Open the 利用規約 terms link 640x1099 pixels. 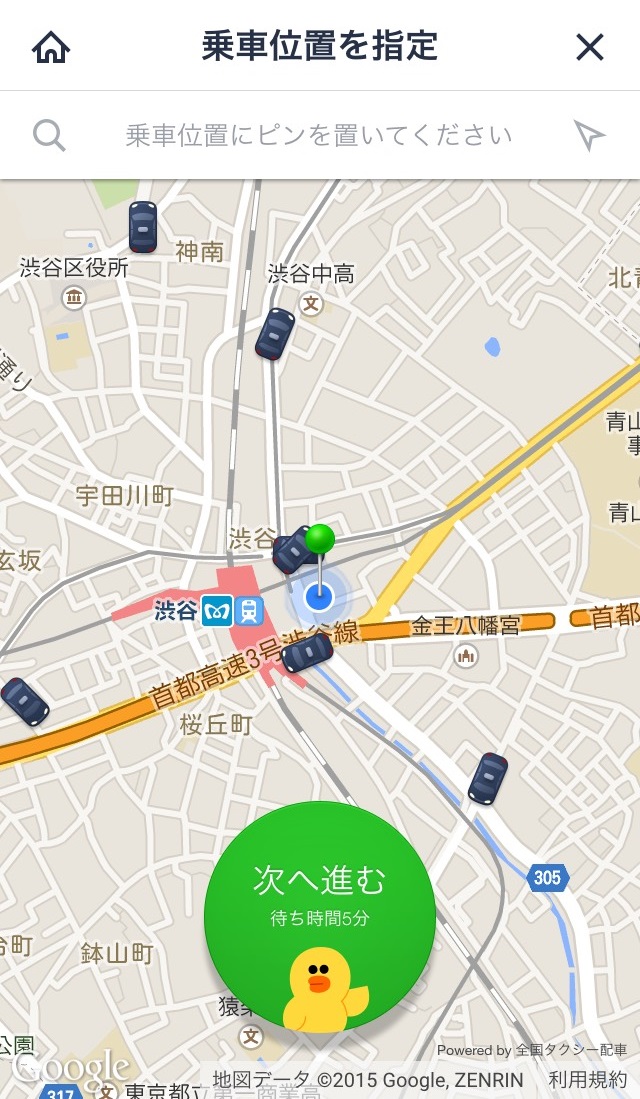tap(587, 1080)
